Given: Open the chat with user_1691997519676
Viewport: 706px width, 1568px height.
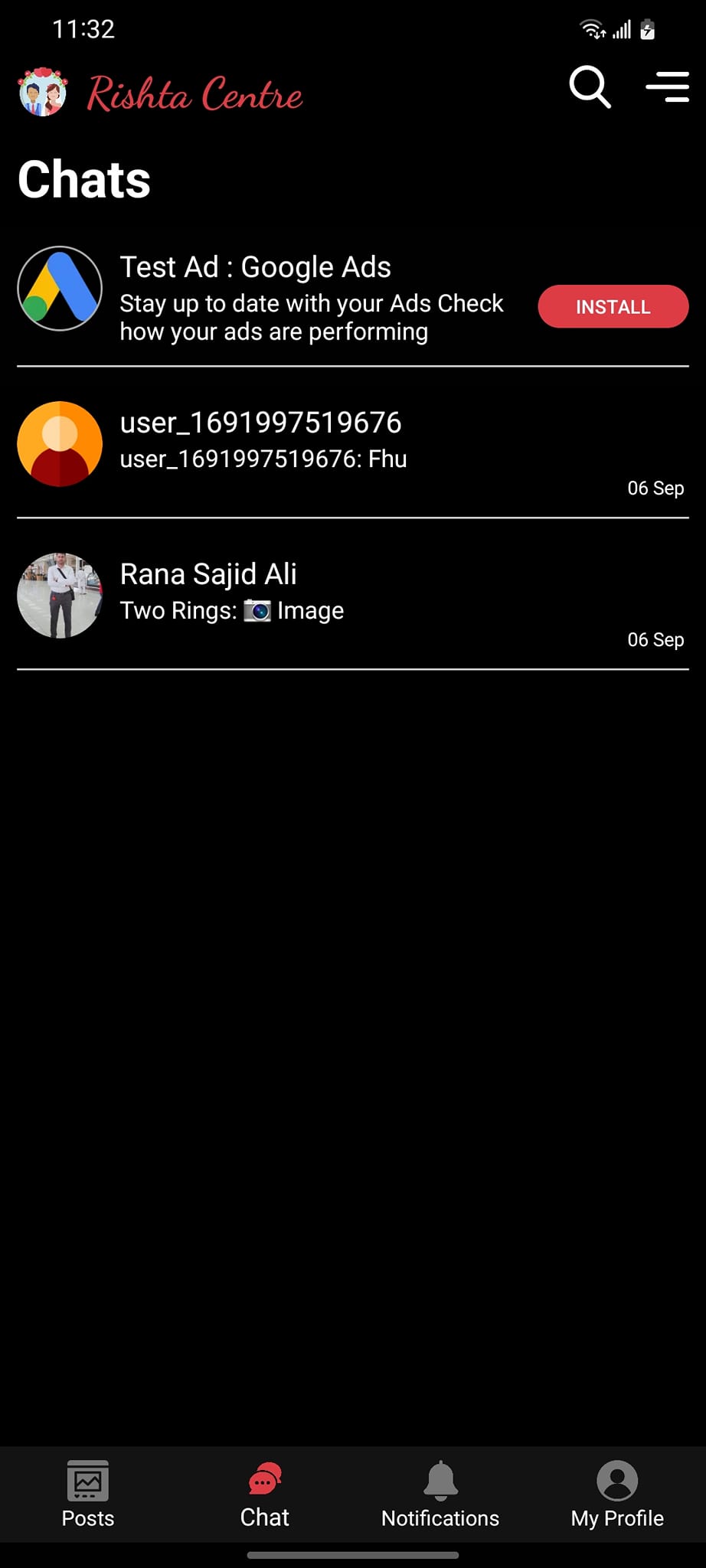Looking at the screenshot, I should 352,443.
